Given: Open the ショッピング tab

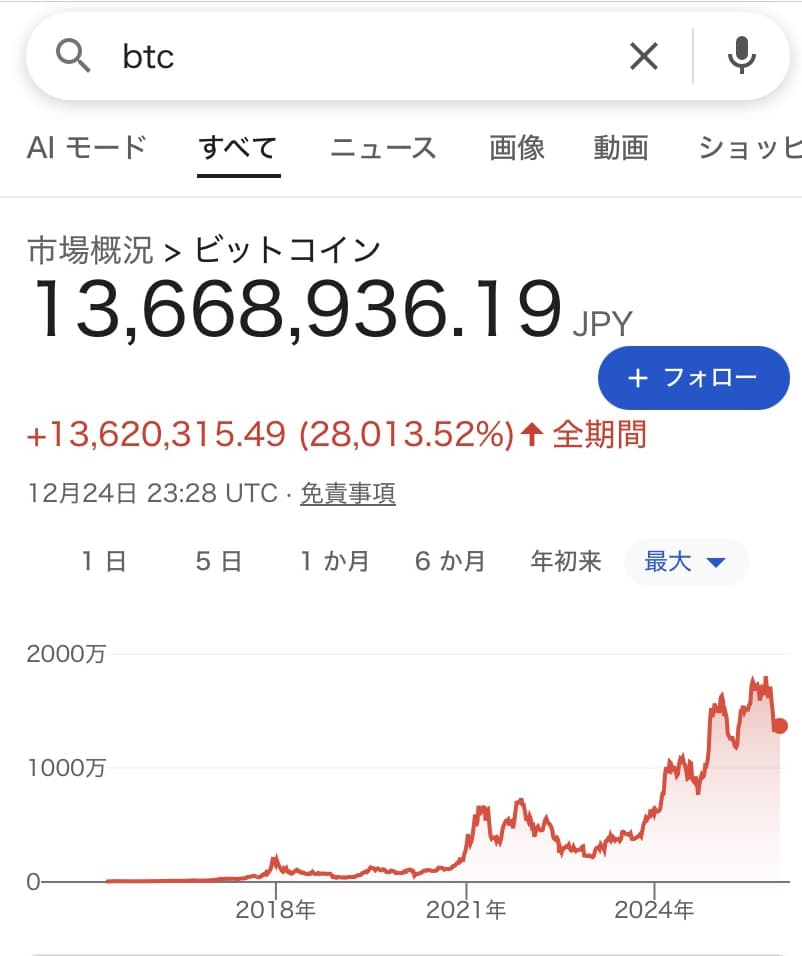Looking at the screenshot, I should [x=750, y=148].
